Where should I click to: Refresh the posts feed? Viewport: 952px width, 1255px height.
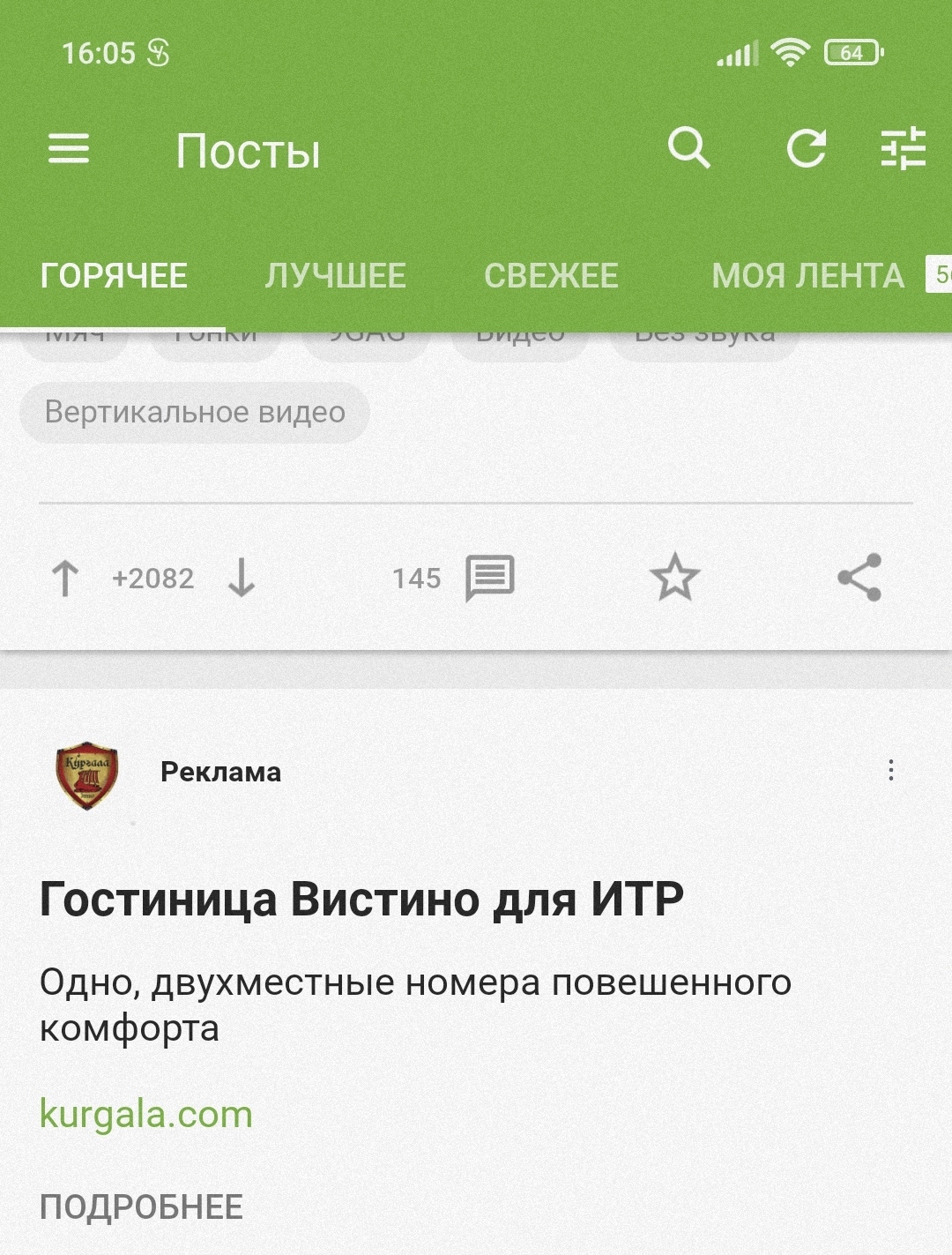click(806, 148)
